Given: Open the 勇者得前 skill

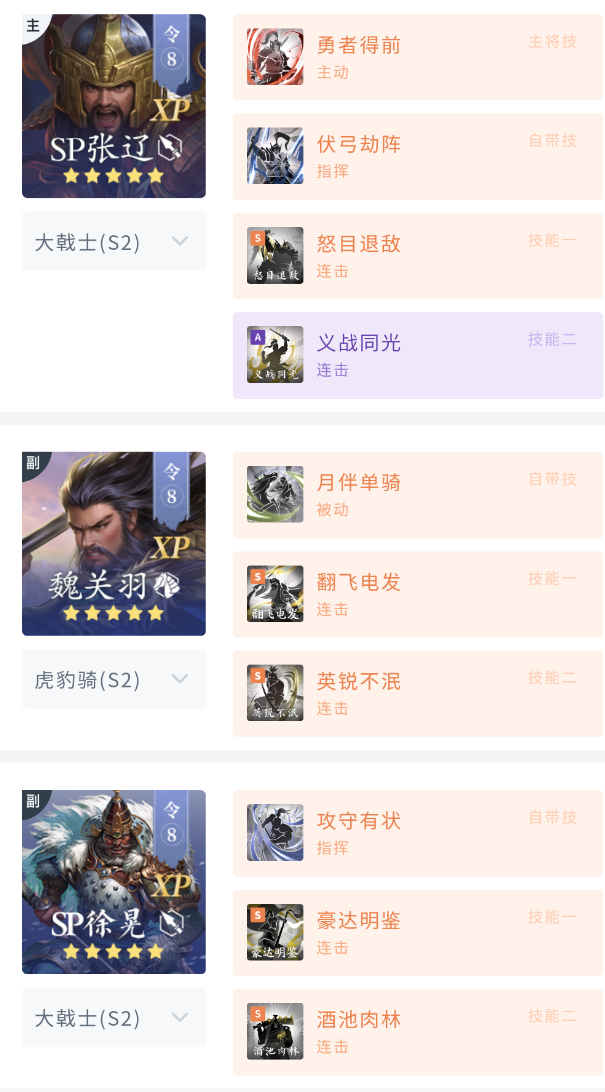Looking at the screenshot, I should [x=417, y=57].
